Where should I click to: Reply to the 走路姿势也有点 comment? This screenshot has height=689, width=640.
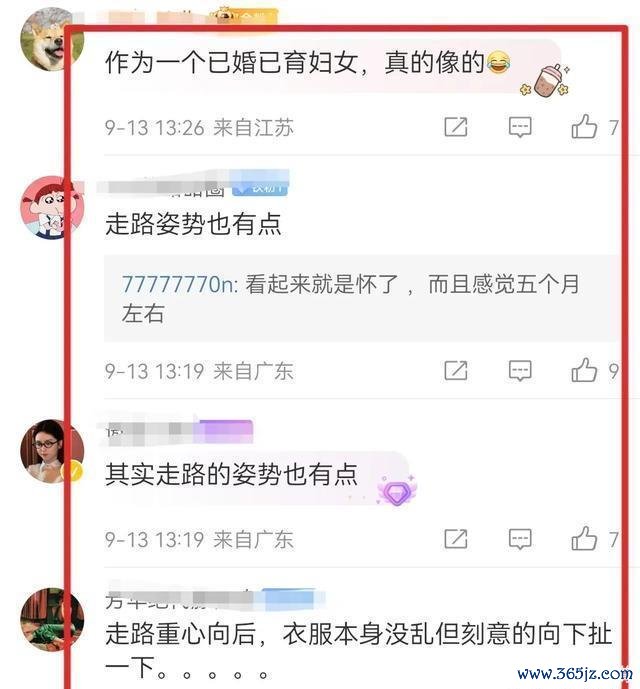520,371
